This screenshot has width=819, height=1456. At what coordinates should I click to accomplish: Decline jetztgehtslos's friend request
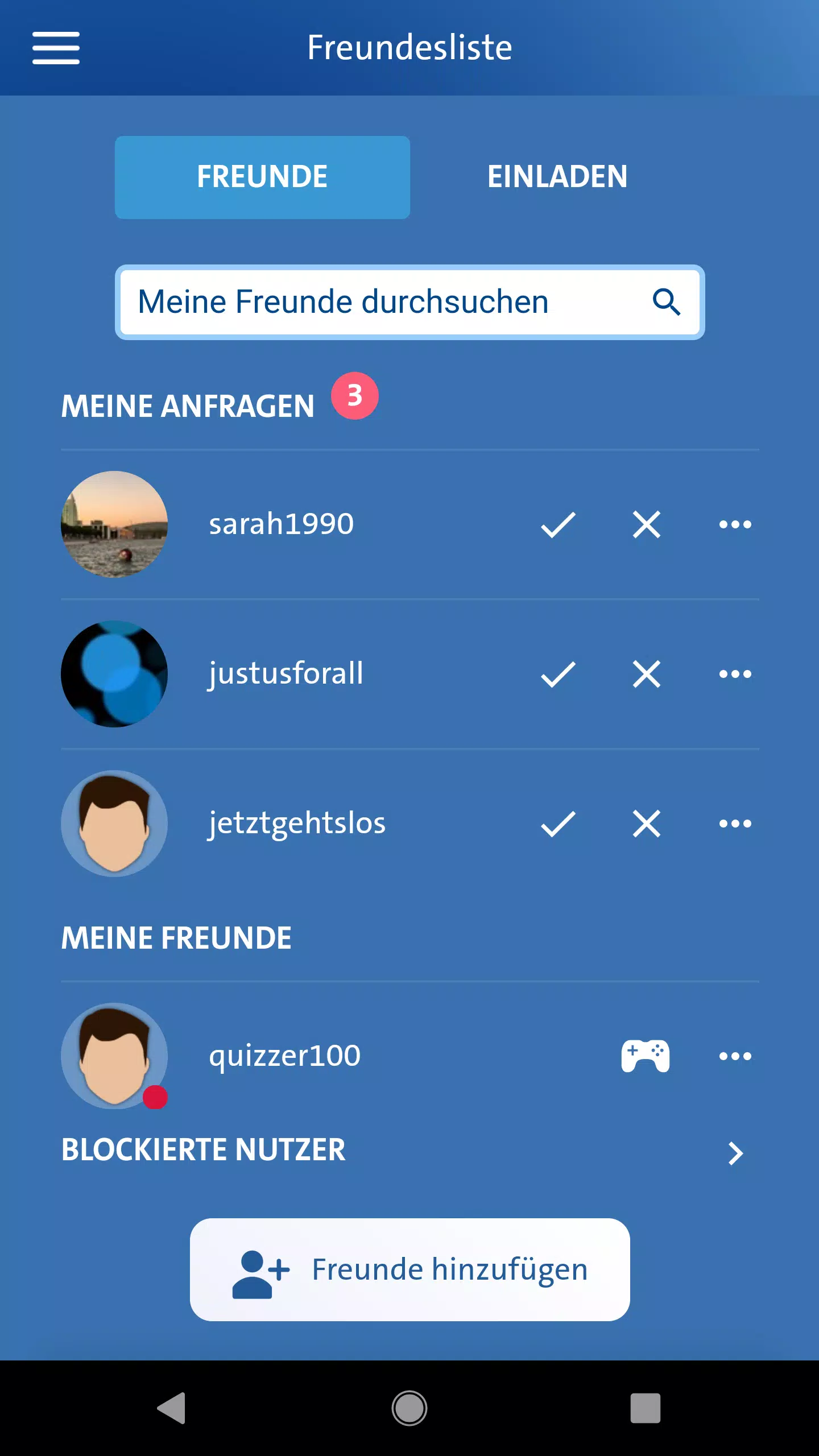(647, 824)
